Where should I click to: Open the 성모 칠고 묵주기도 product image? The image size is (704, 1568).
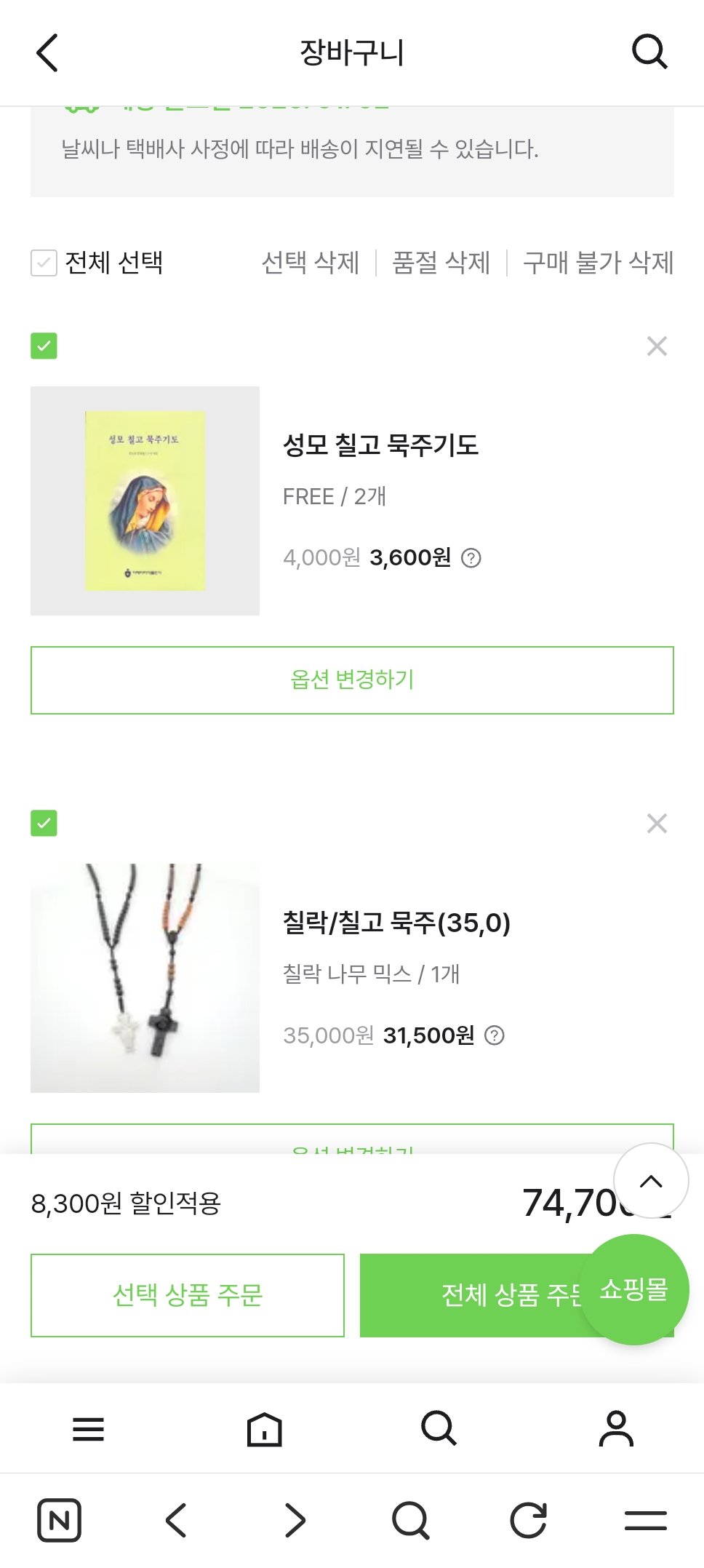145,501
